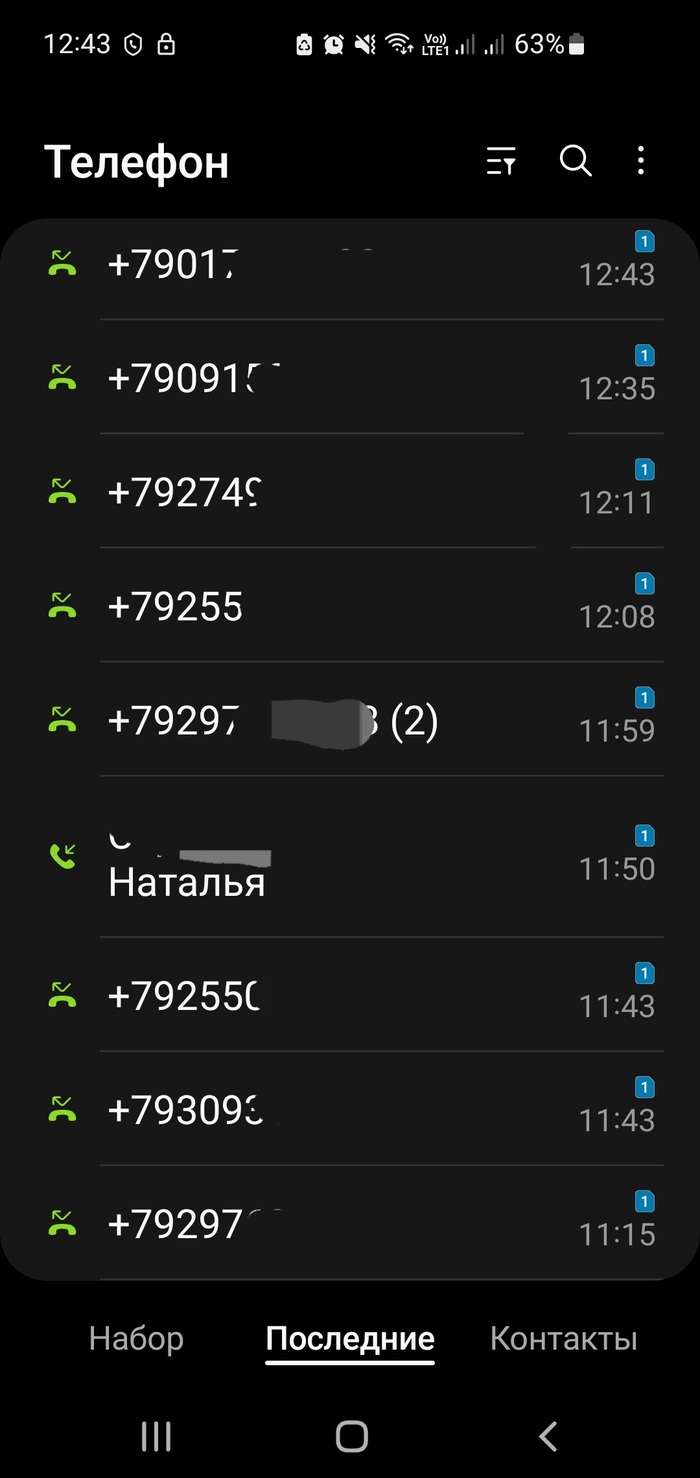Navigate back with the system button

tap(547, 1437)
